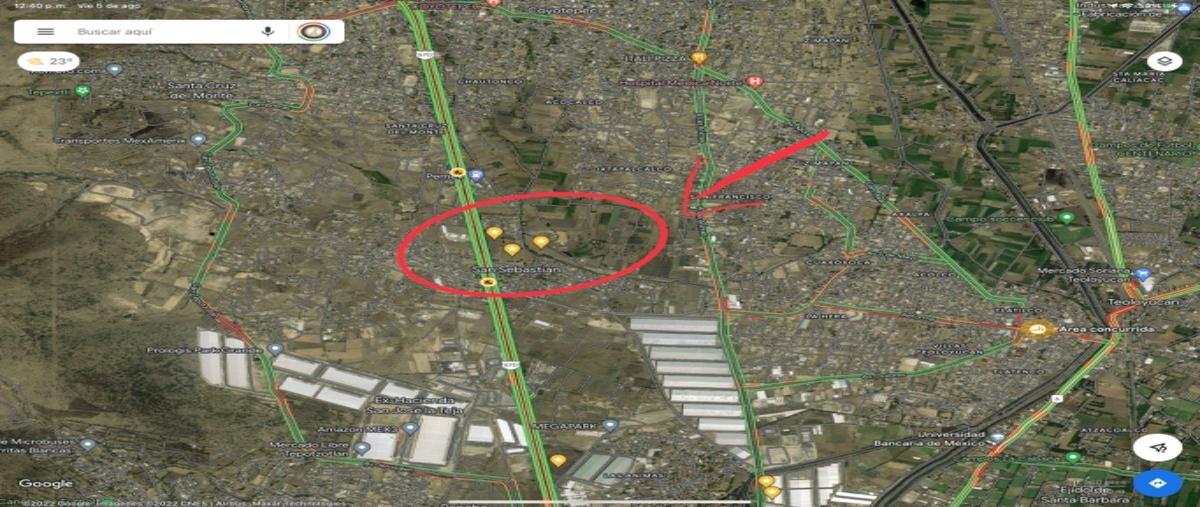The image size is (1200, 507).
Task: Select the MEGAPARK place marker
Action: [x=610, y=425]
